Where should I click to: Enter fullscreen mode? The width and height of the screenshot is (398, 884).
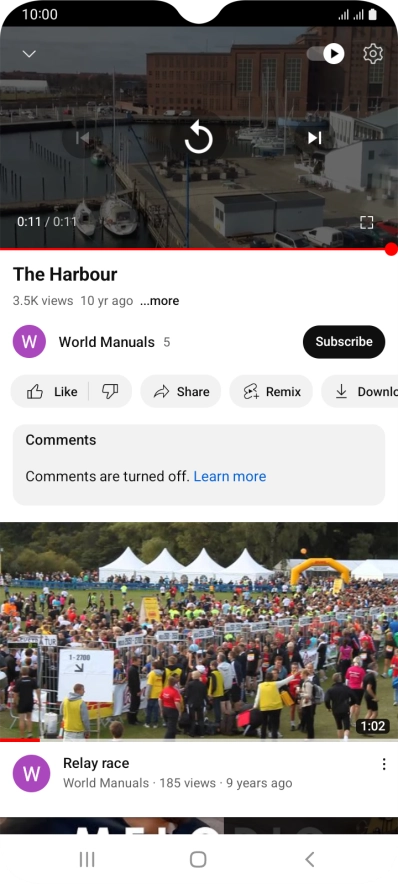point(366,222)
